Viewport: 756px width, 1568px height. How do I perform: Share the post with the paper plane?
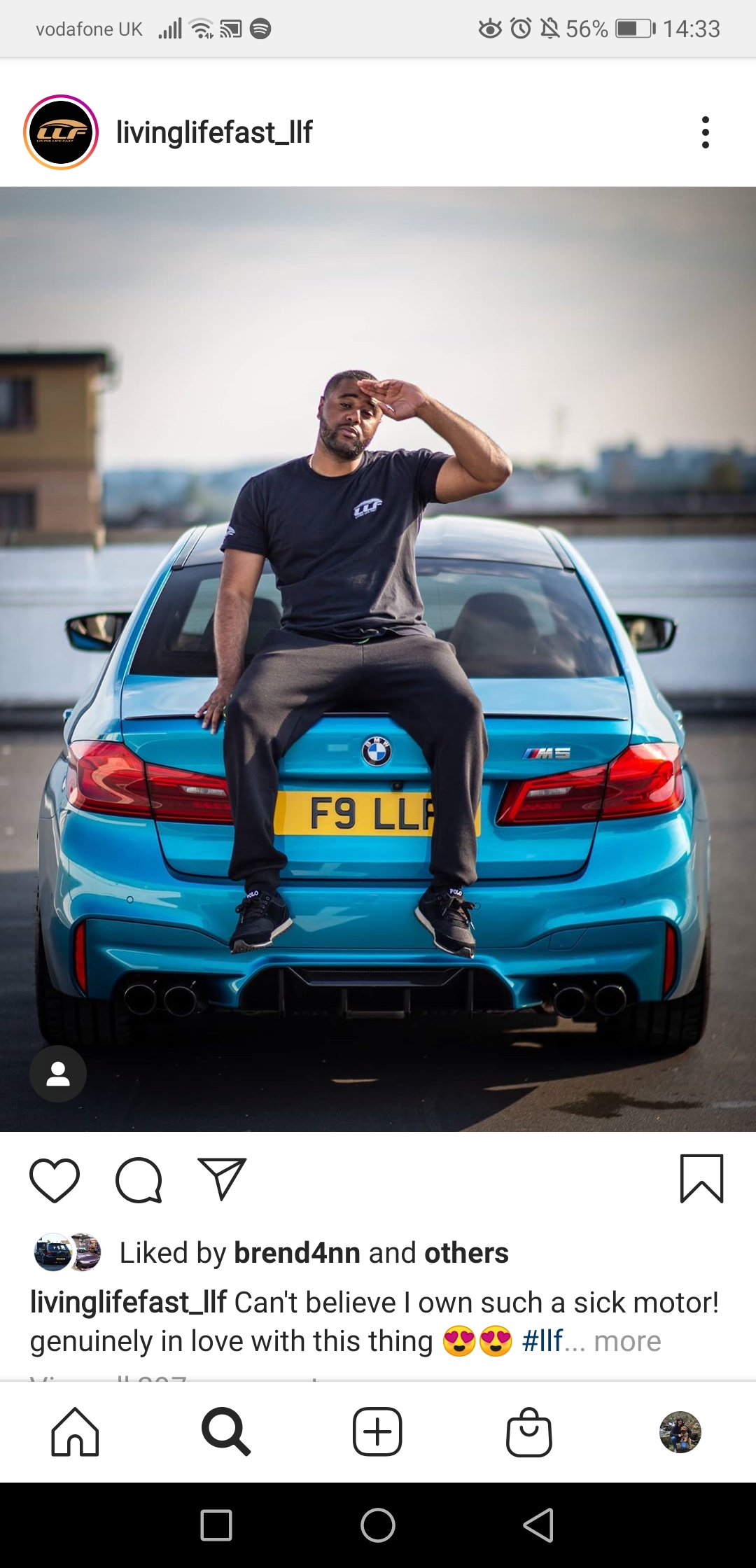[x=222, y=1179]
